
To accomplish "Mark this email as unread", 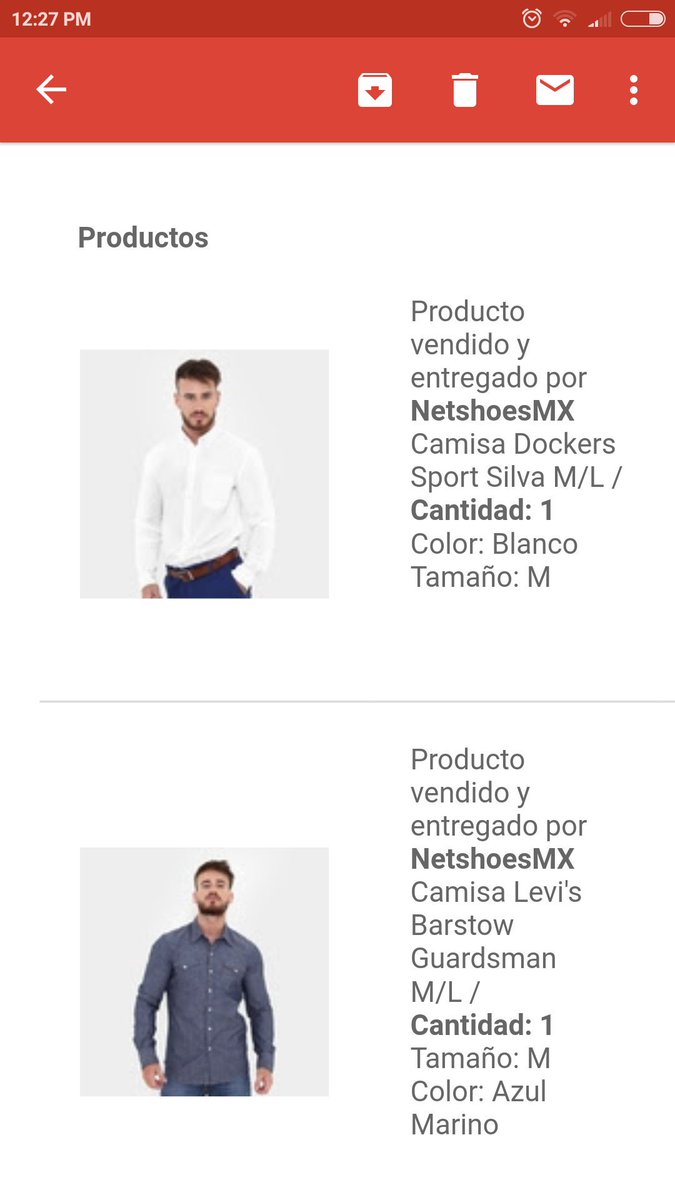I will [555, 90].
